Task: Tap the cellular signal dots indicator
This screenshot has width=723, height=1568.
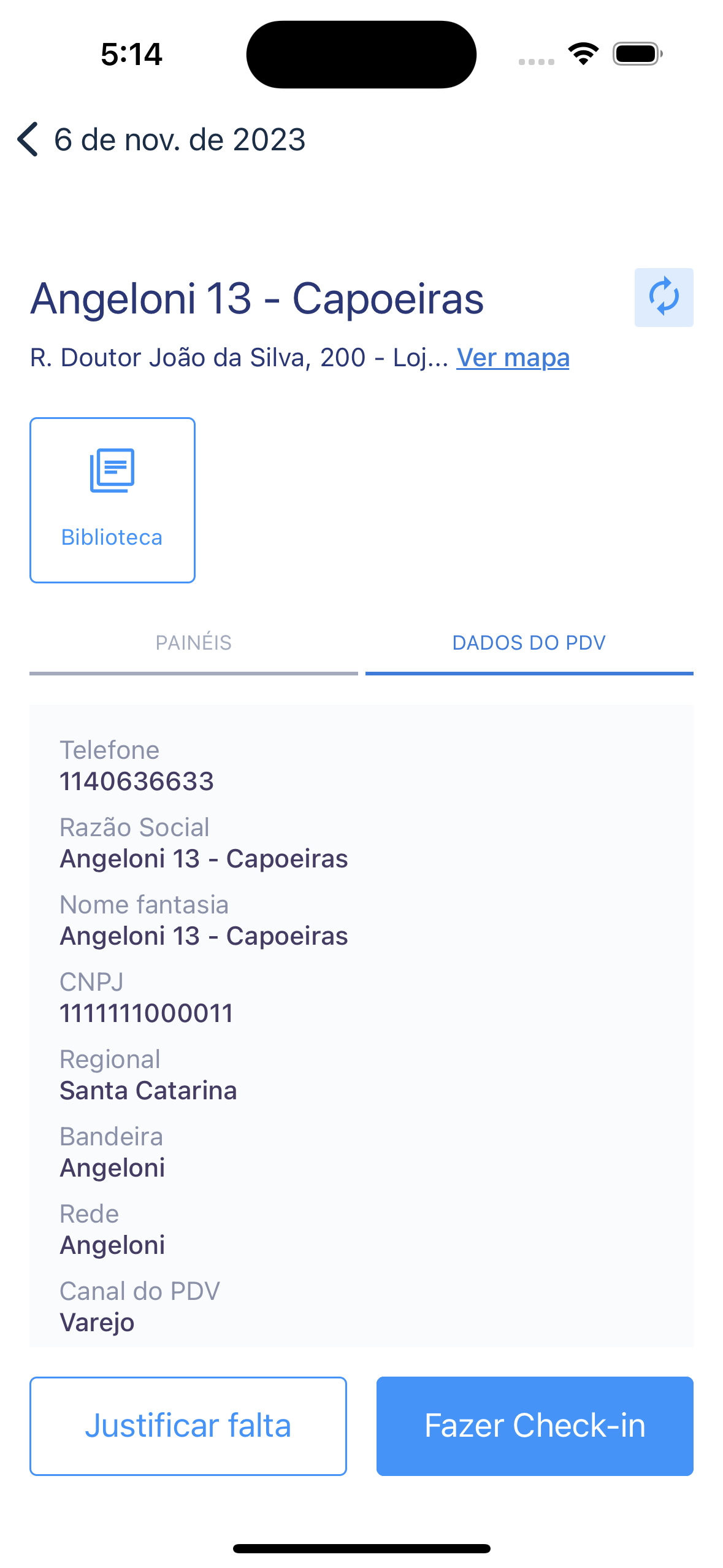Action: coord(537,61)
